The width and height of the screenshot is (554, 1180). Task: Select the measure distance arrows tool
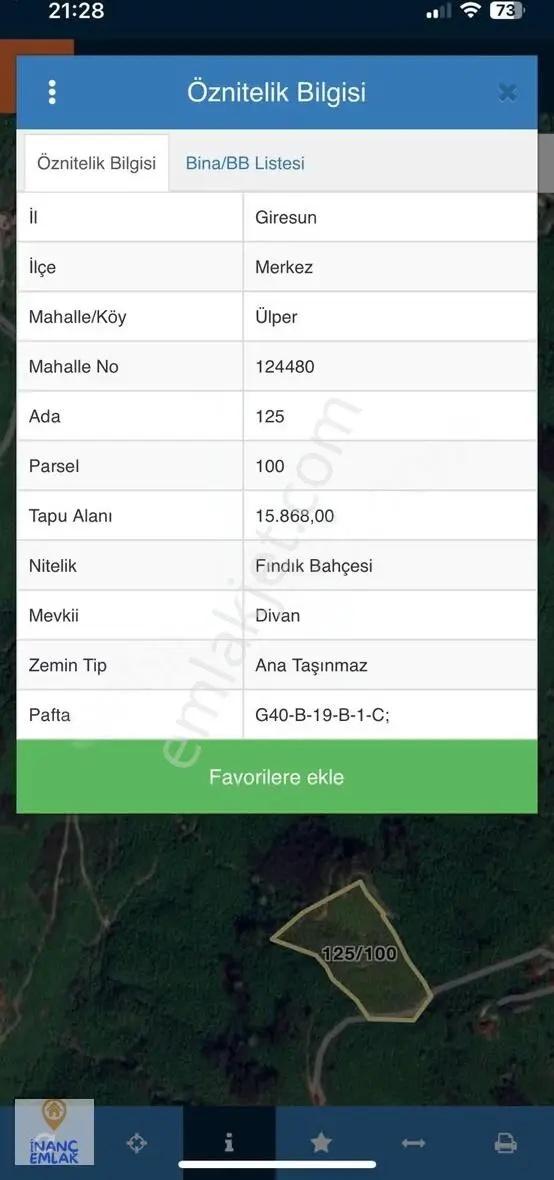coord(413,1143)
